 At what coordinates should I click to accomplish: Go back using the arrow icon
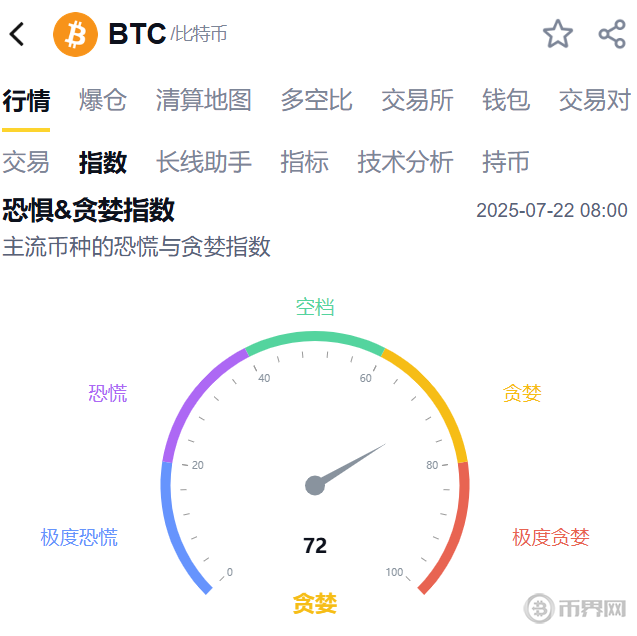[x=17, y=34]
